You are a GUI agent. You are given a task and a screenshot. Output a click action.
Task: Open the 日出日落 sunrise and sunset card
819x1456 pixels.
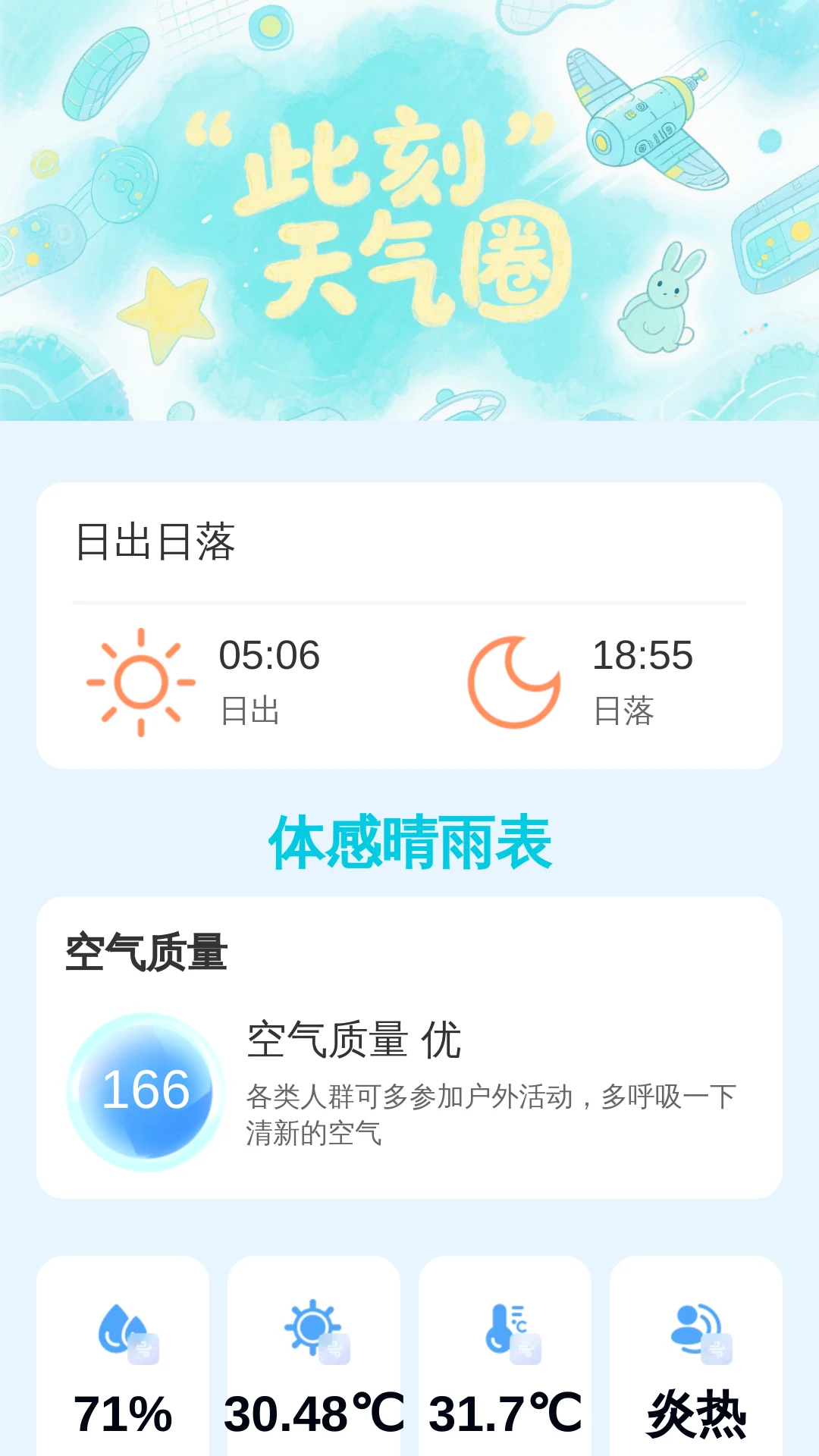409,626
